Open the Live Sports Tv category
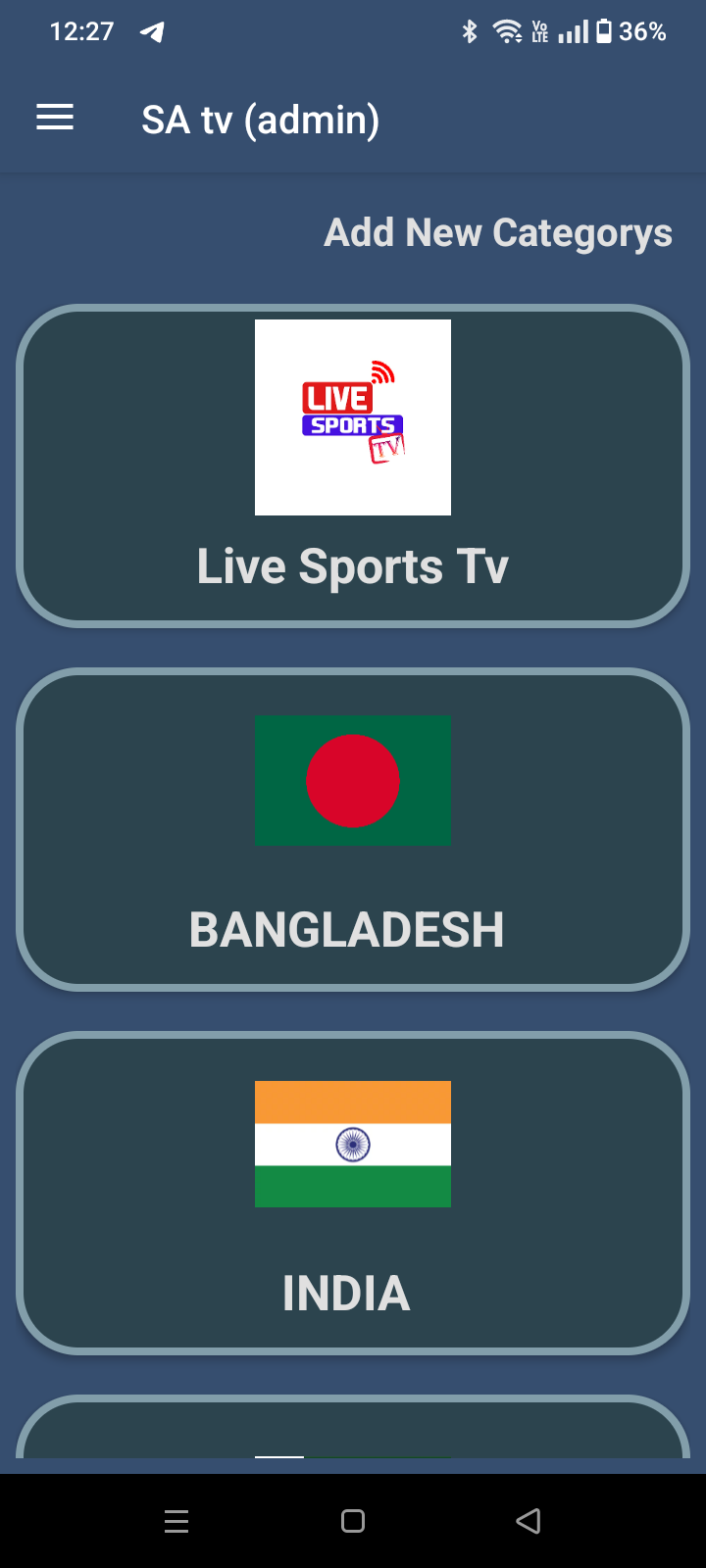Image resolution: width=706 pixels, height=1568 pixels. click(353, 465)
